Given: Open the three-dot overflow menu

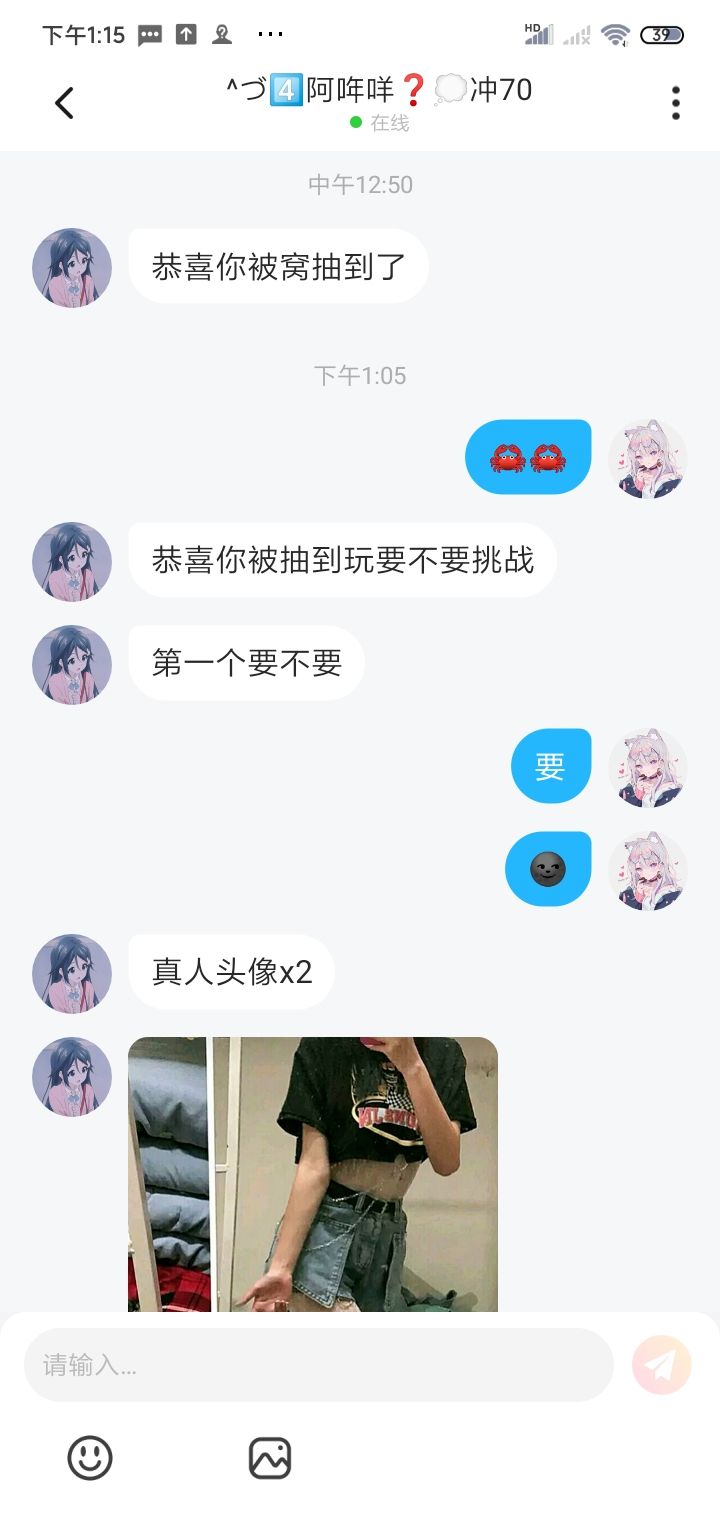Looking at the screenshot, I should (676, 103).
